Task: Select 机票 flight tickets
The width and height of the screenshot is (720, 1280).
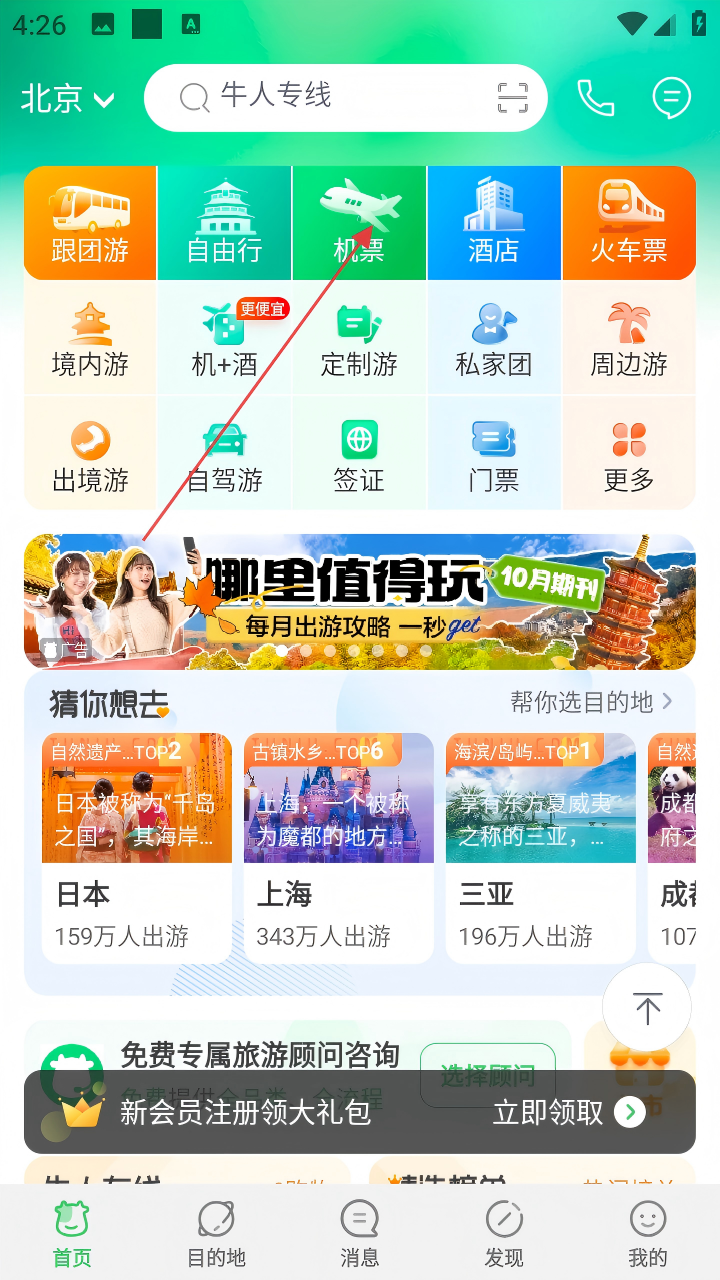Action: coord(359,223)
